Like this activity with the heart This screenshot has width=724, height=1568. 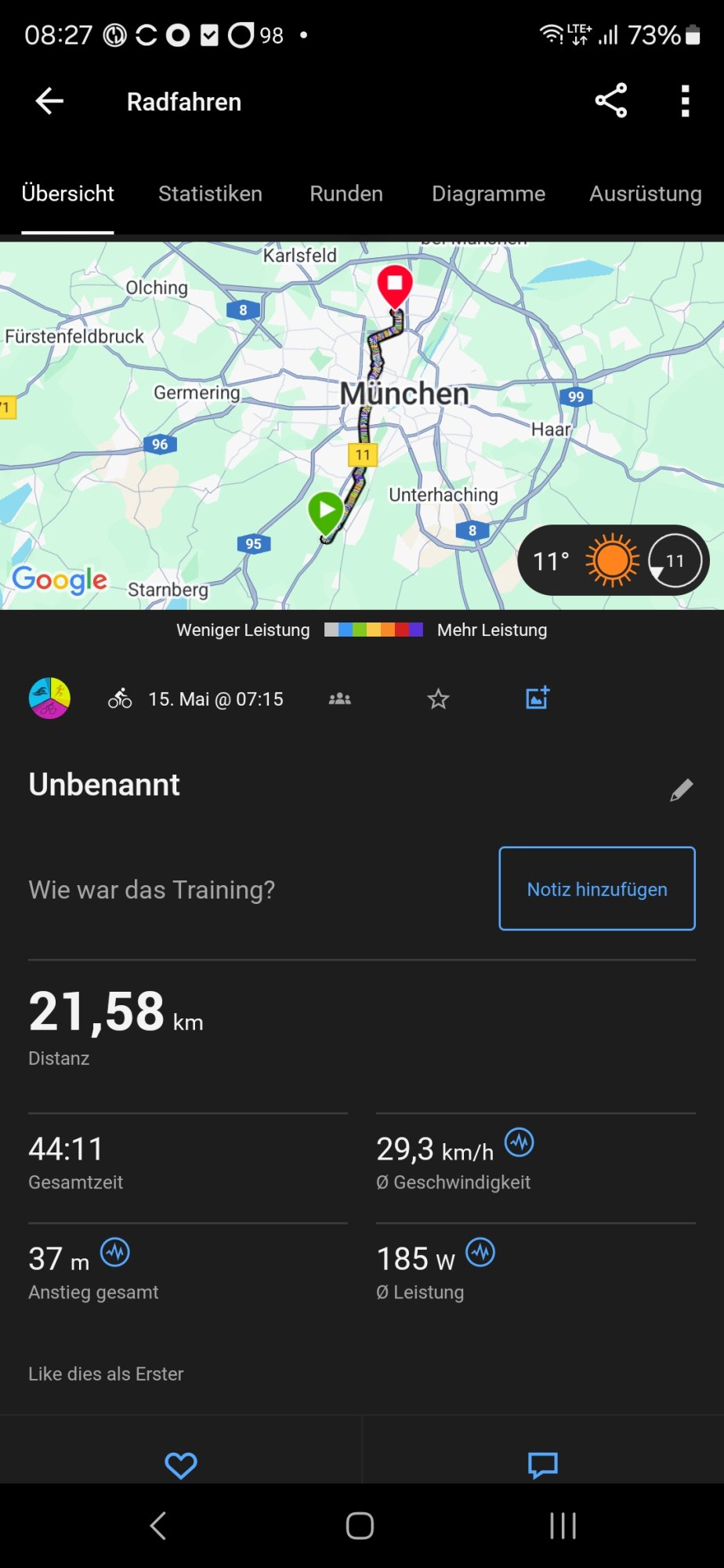click(x=181, y=1465)
